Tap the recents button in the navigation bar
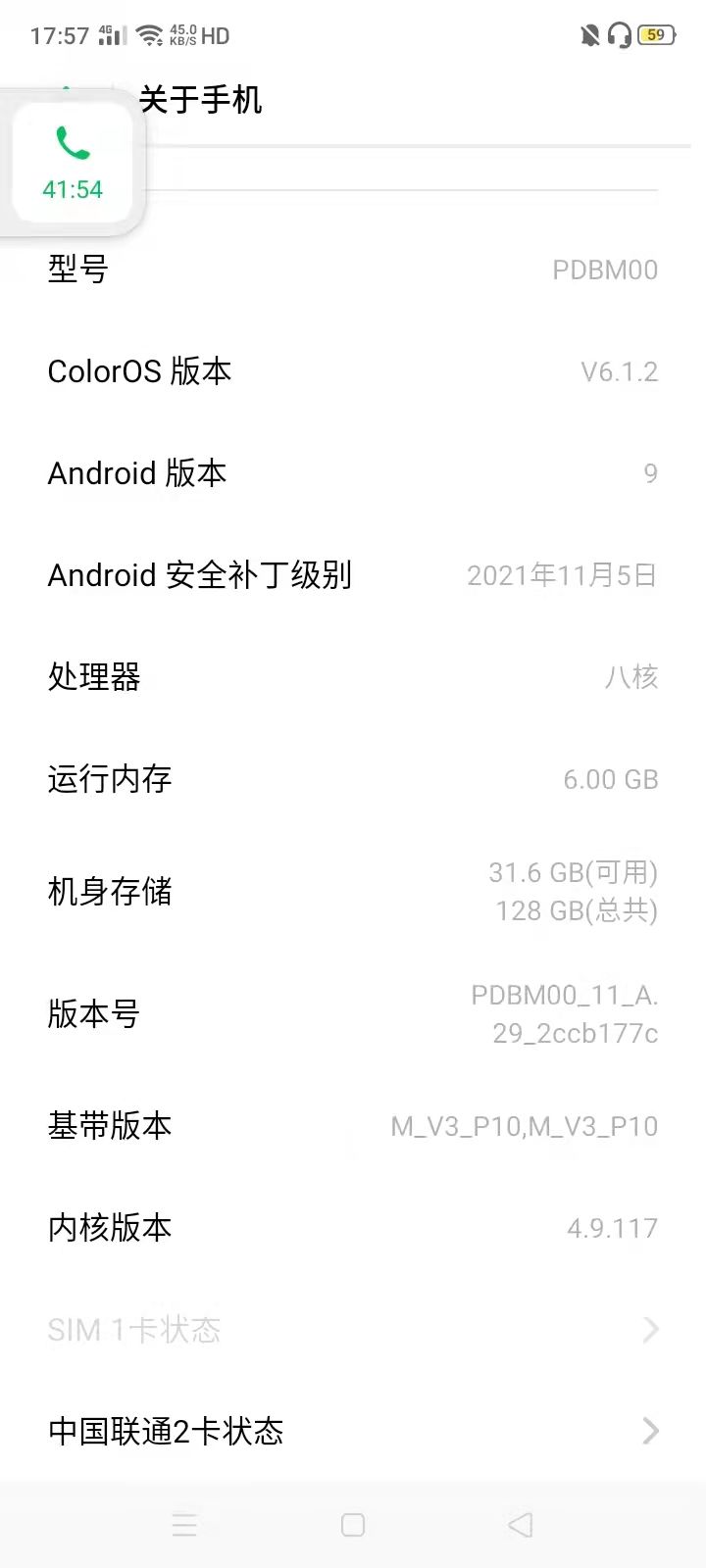The height and width of the screenshot is (1568, 706). click(184, 1525)
